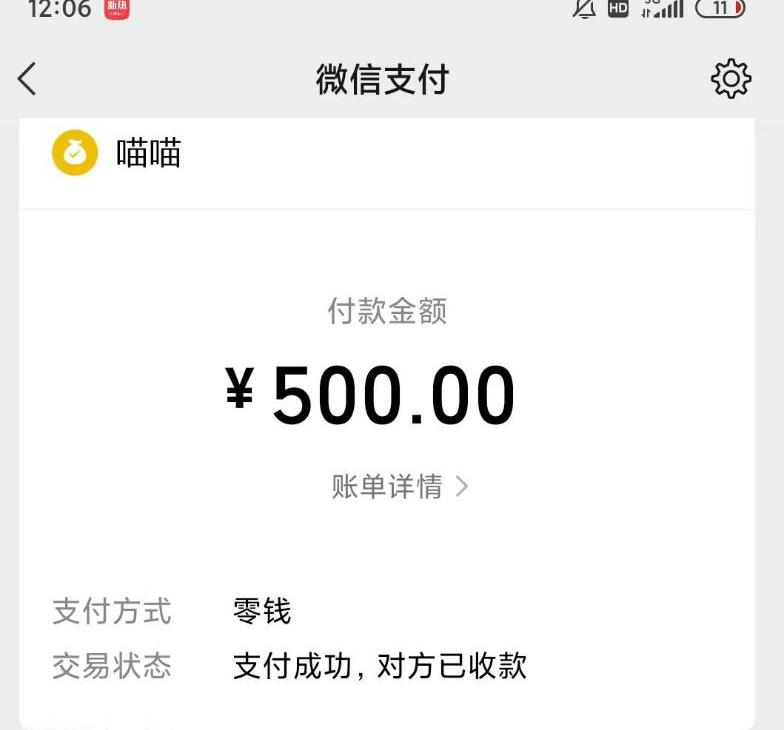Go back from WeChat Pay screen

click(28, 79)
